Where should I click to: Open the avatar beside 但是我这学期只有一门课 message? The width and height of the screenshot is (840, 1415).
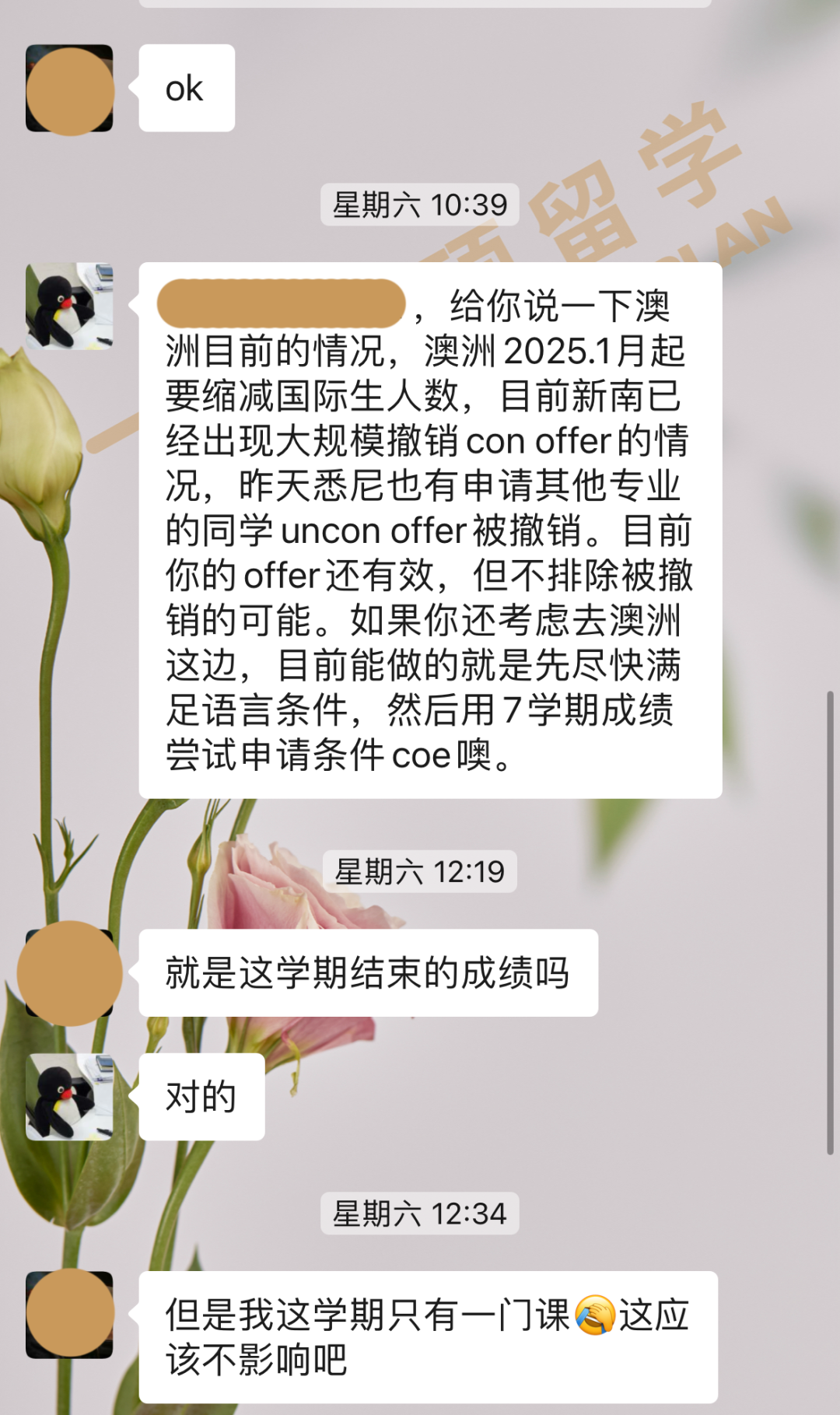point(69,1314)
